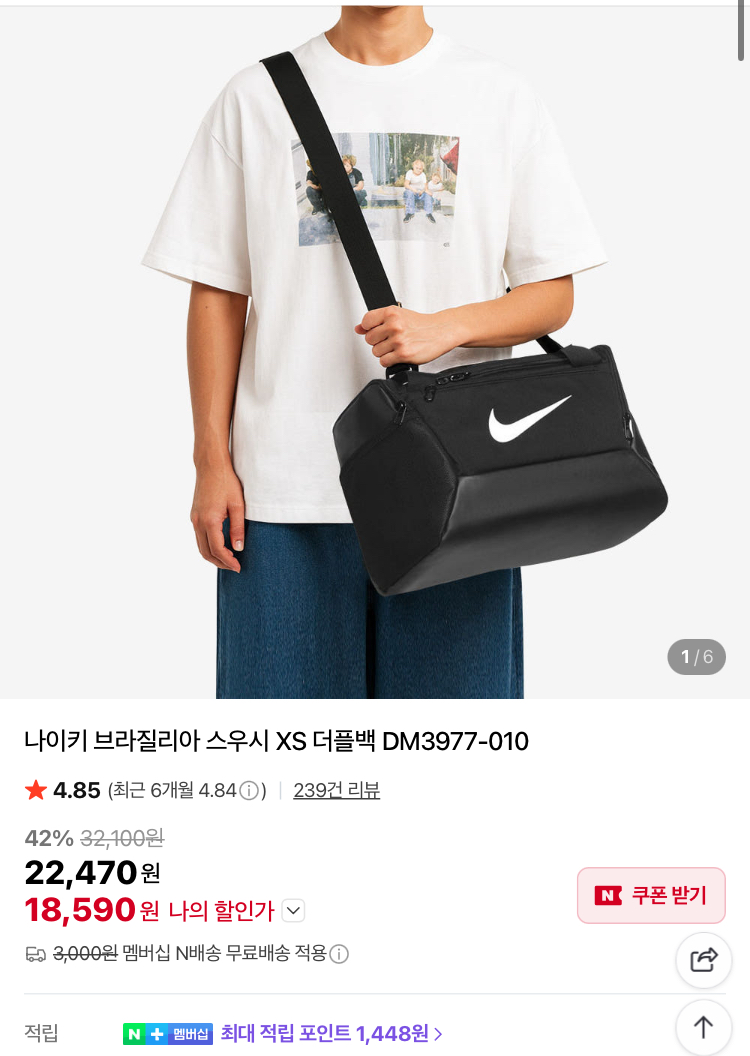Open the Nike duffel bag product photo
Viewport: 750px width, 1056px height.
pos(375,350)
